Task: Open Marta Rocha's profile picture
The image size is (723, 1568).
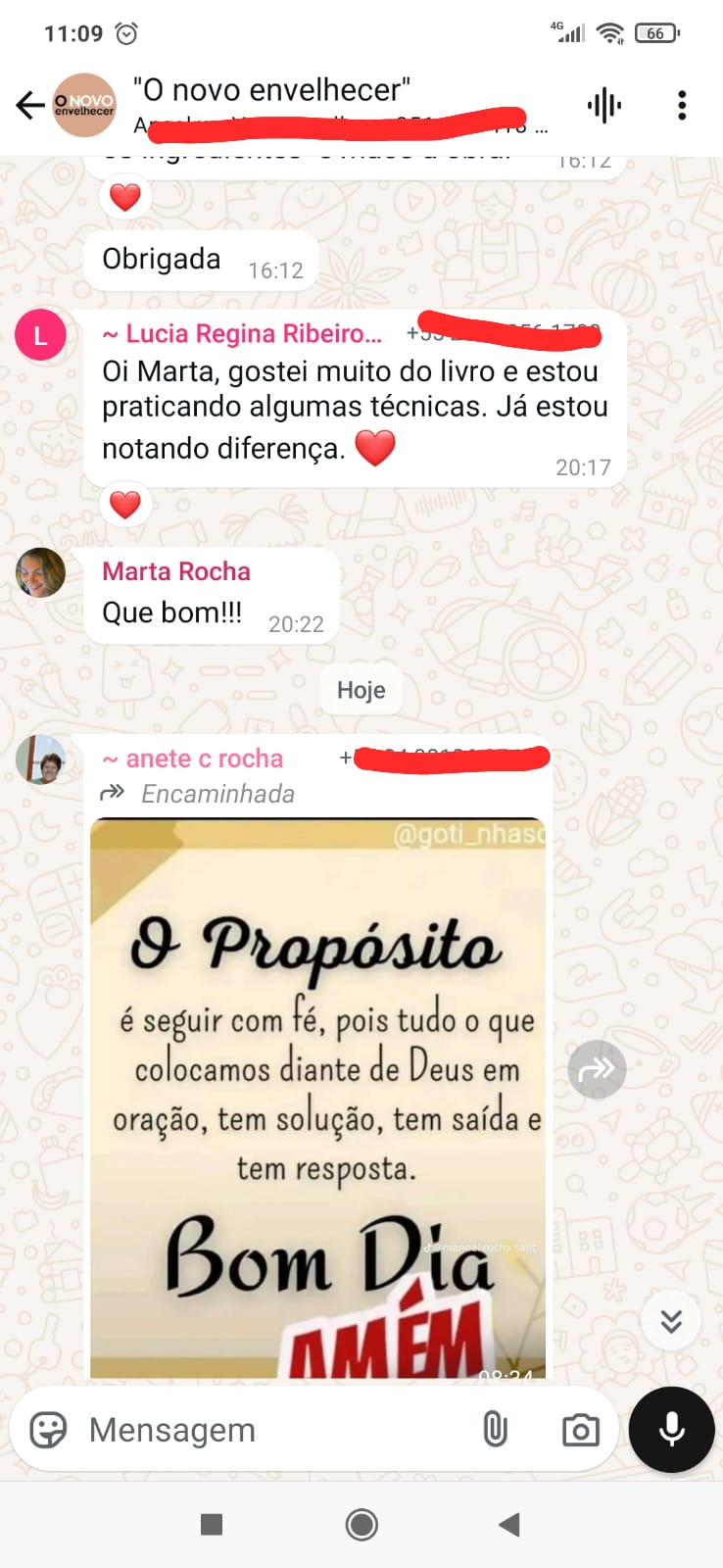Action: click(40, 572)
